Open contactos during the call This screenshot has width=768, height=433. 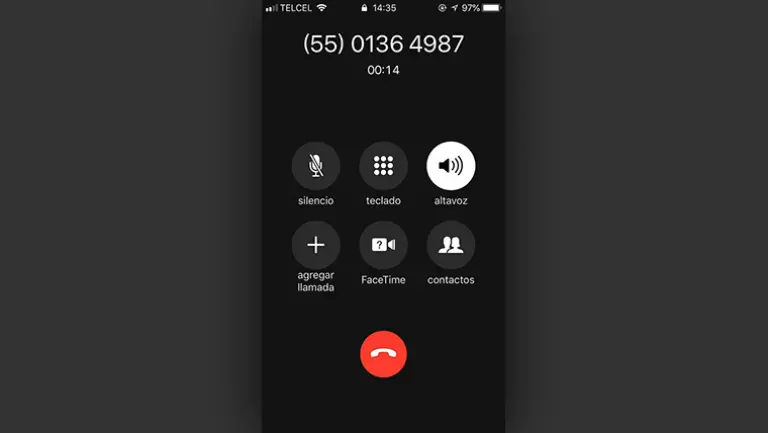(451, 245)
